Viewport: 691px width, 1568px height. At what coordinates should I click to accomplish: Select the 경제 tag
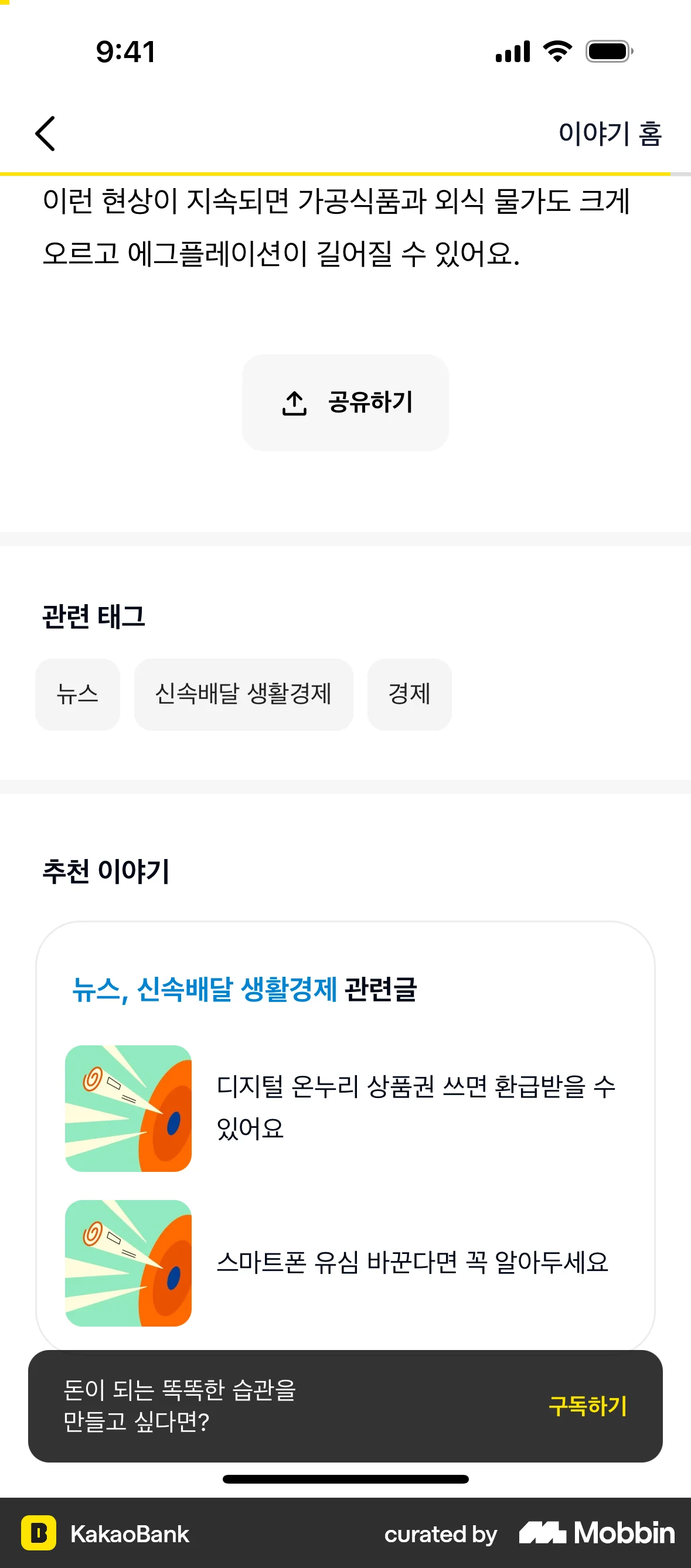coord(409,694)
